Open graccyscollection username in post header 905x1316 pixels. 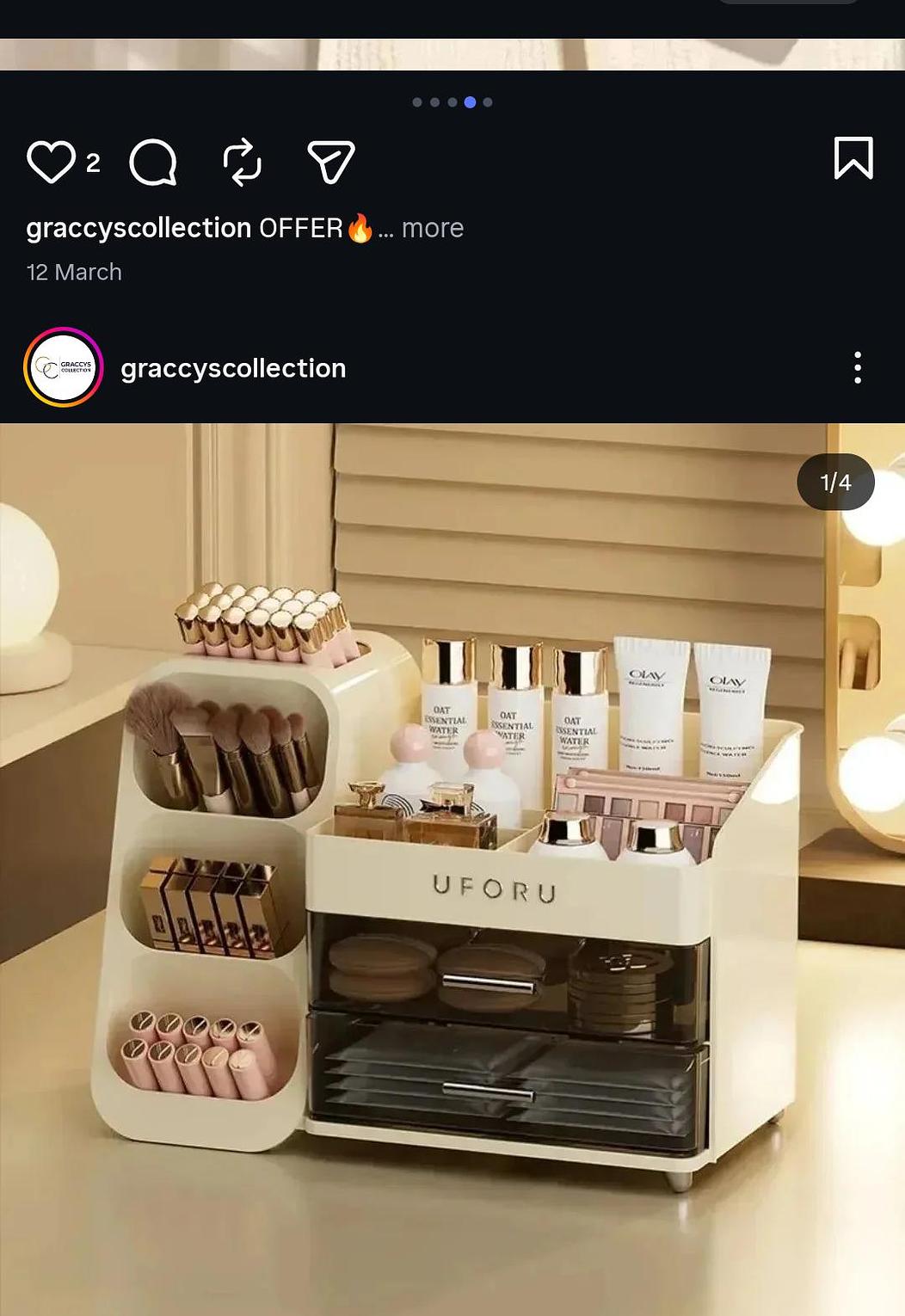(233, 368)
